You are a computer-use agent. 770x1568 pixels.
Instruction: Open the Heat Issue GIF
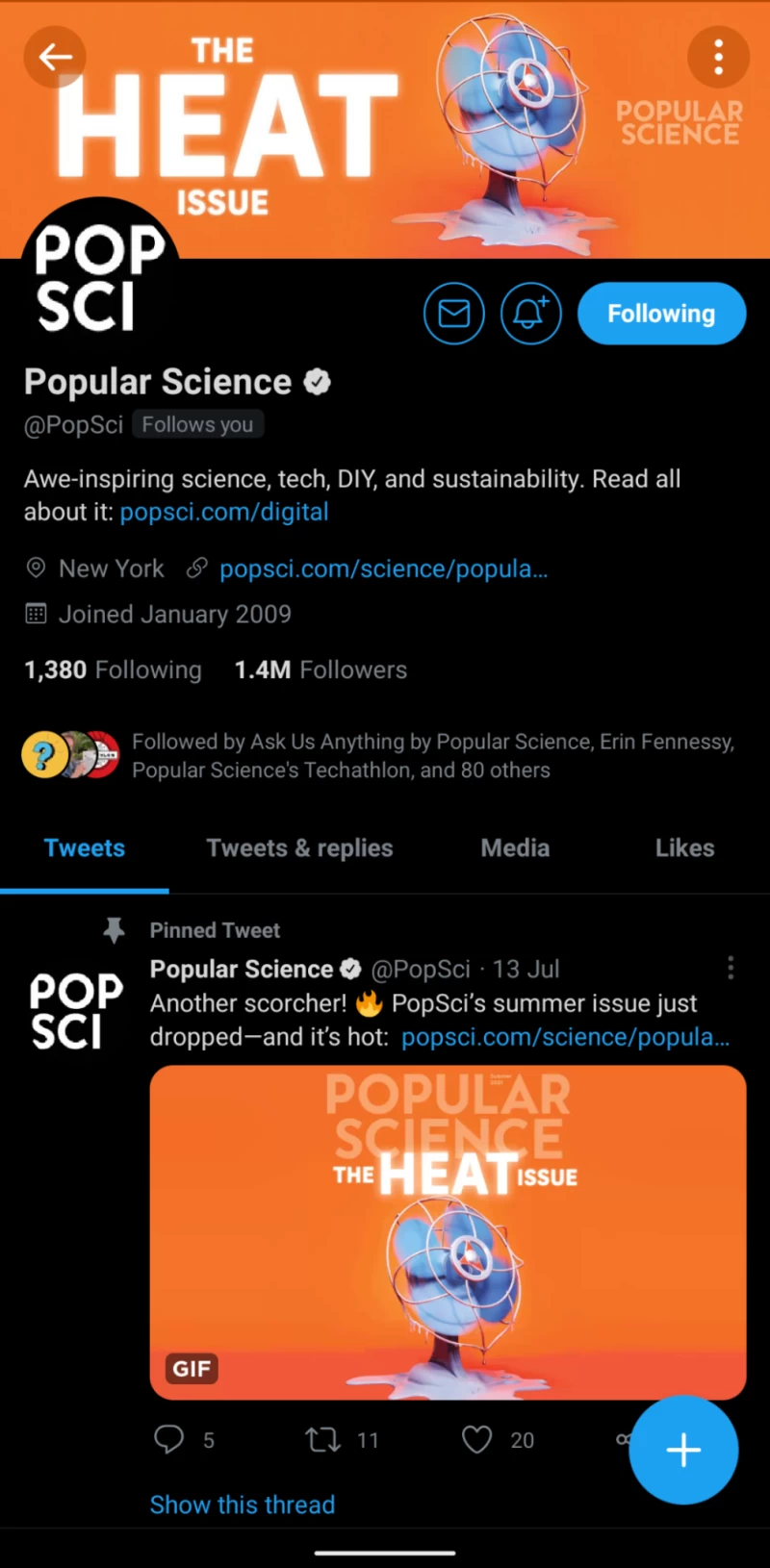[x=448, y=1231]
